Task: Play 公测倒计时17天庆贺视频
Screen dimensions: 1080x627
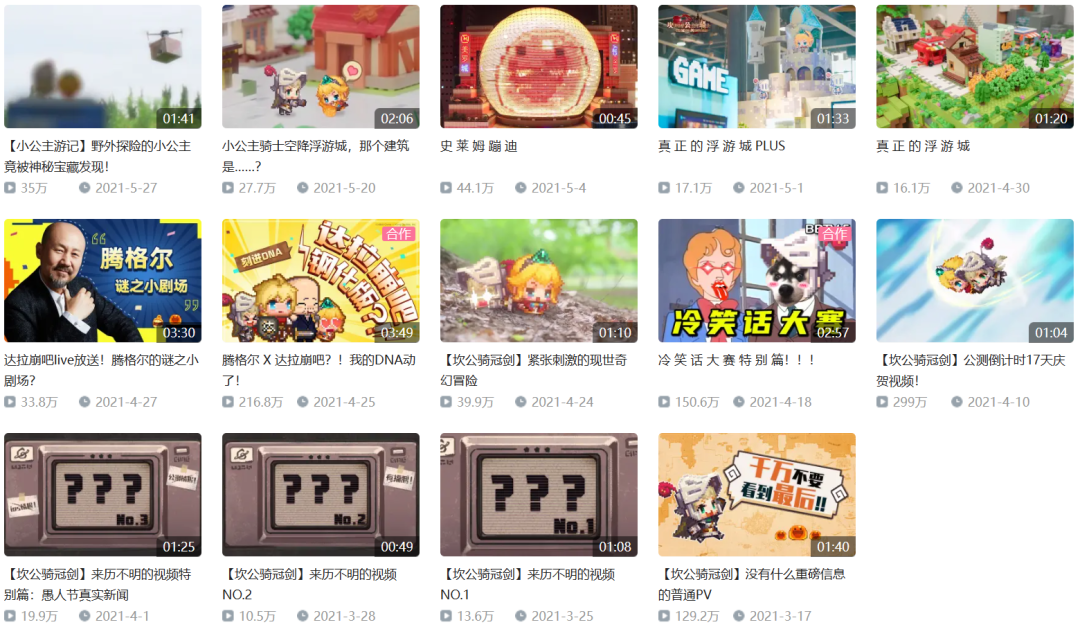Action: (974, 280)
